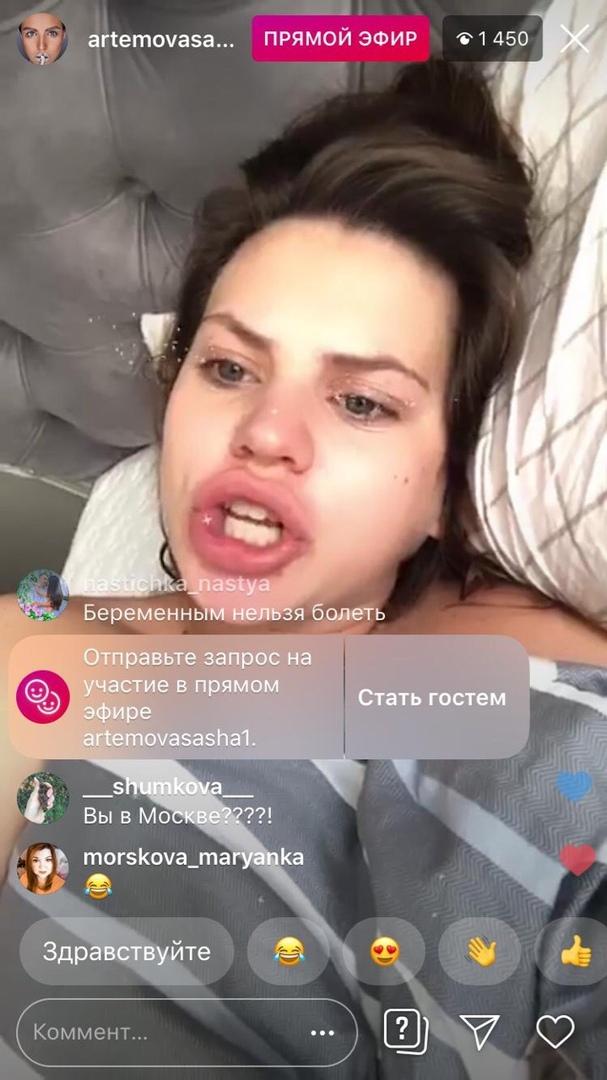Screen dimensions: 607x1080
Task: Tap the «Стать гостем» button
Action: point(432,698)
